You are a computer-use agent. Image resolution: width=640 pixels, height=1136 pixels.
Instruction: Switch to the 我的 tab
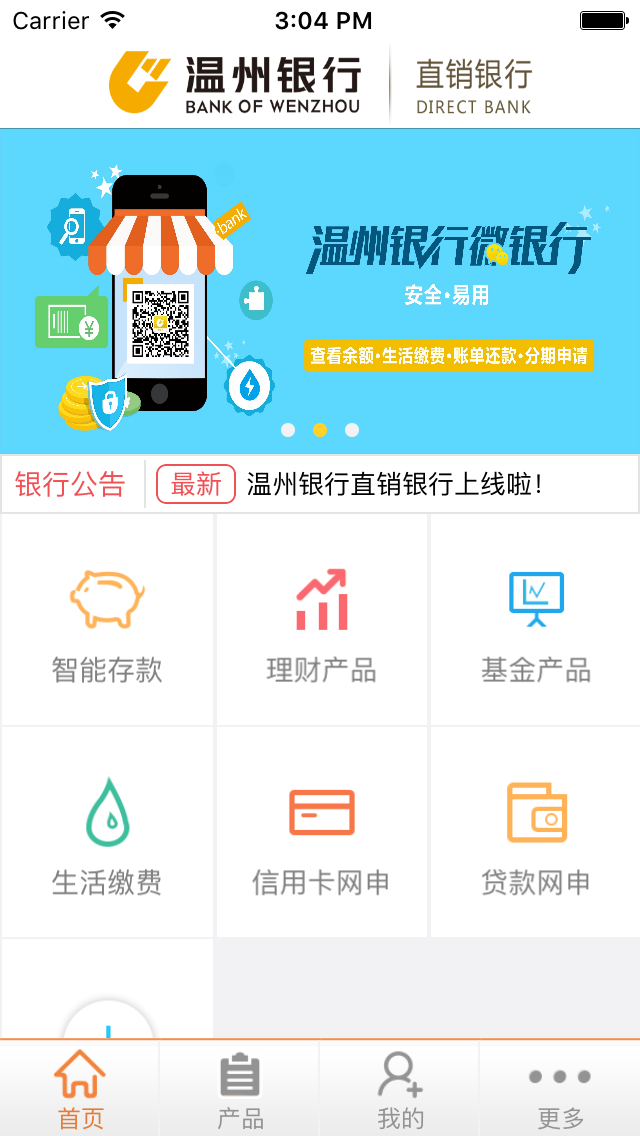[400, 1090]
